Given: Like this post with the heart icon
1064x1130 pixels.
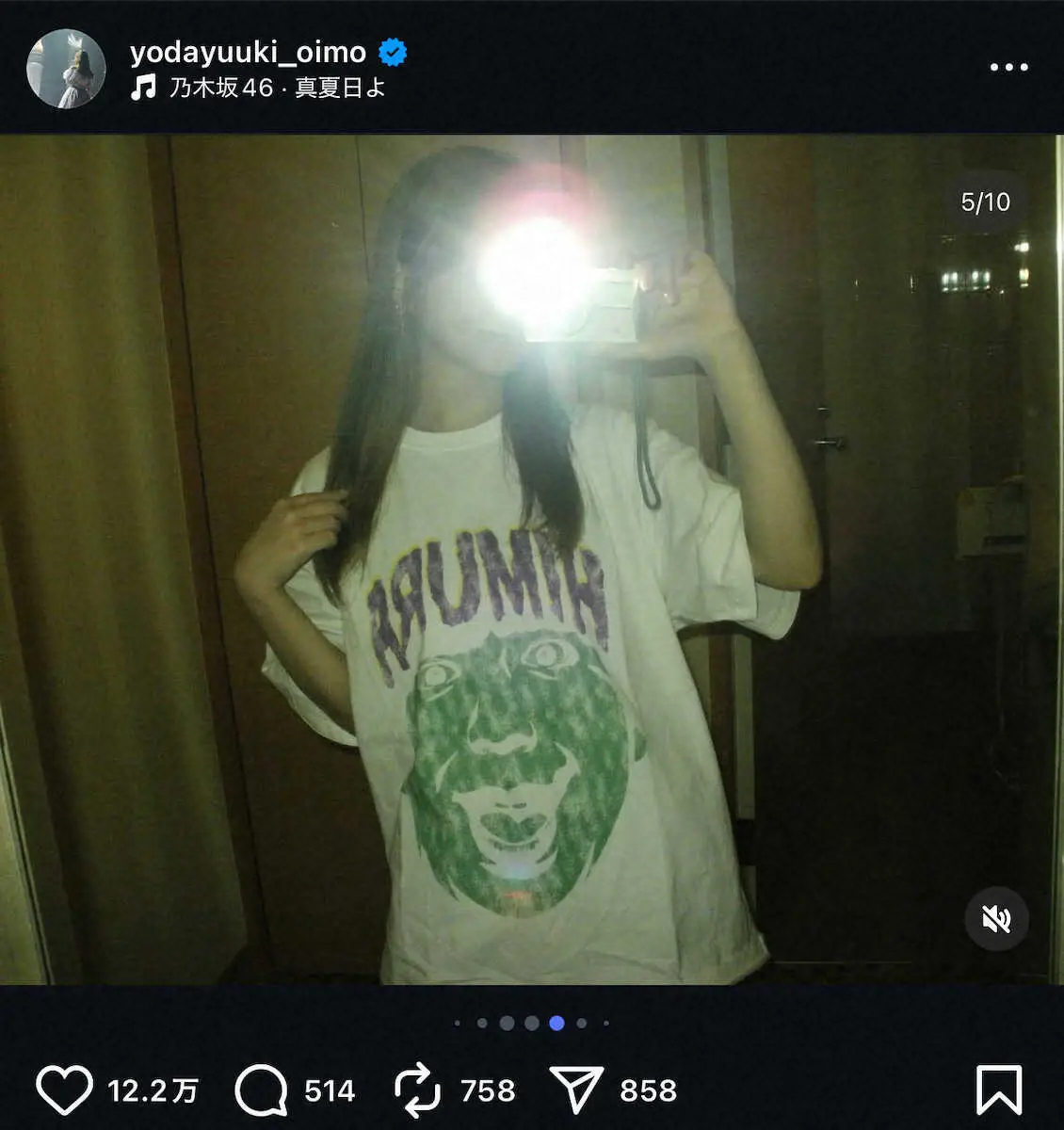Looking at the screenshot, I should (64, 1090).
